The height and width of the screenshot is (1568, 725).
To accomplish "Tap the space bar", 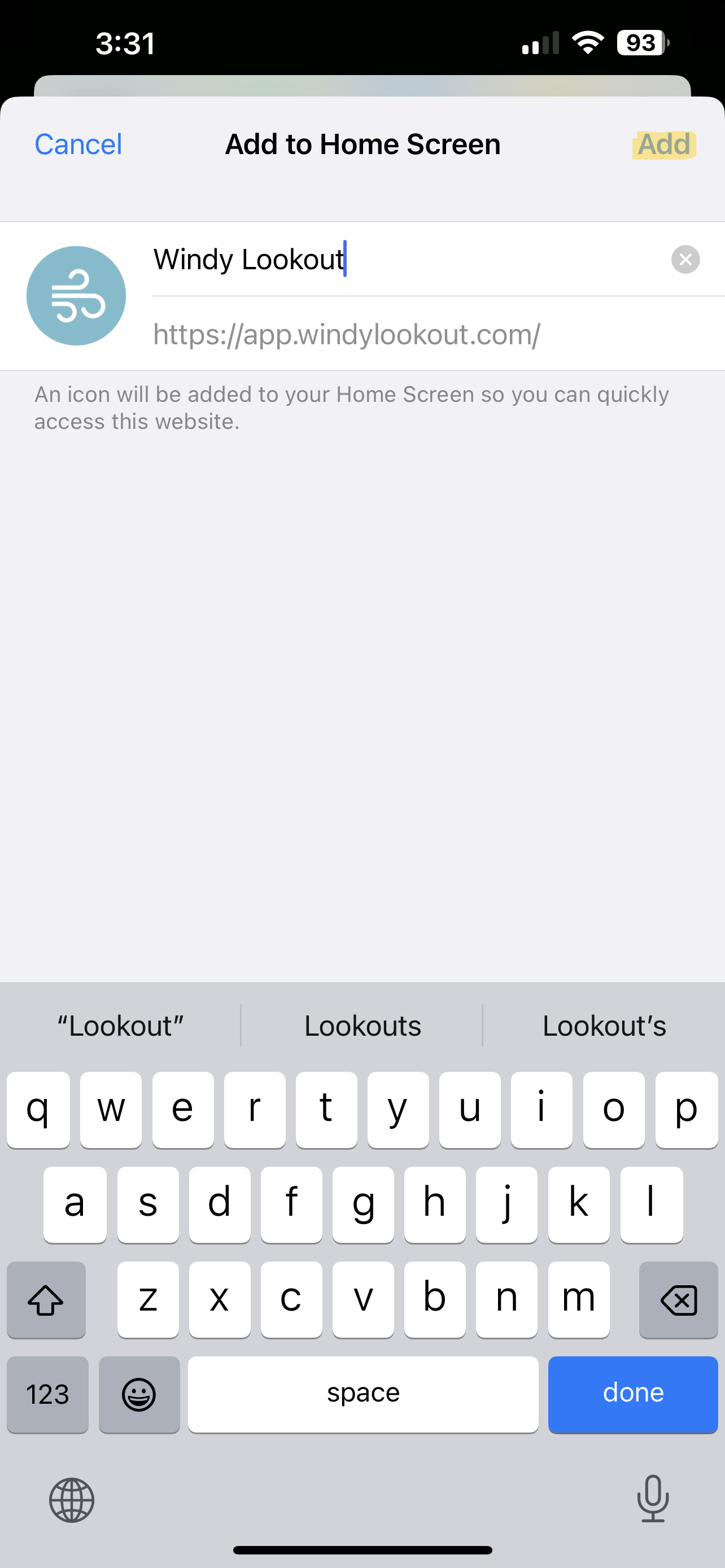I will point(363,1394).
